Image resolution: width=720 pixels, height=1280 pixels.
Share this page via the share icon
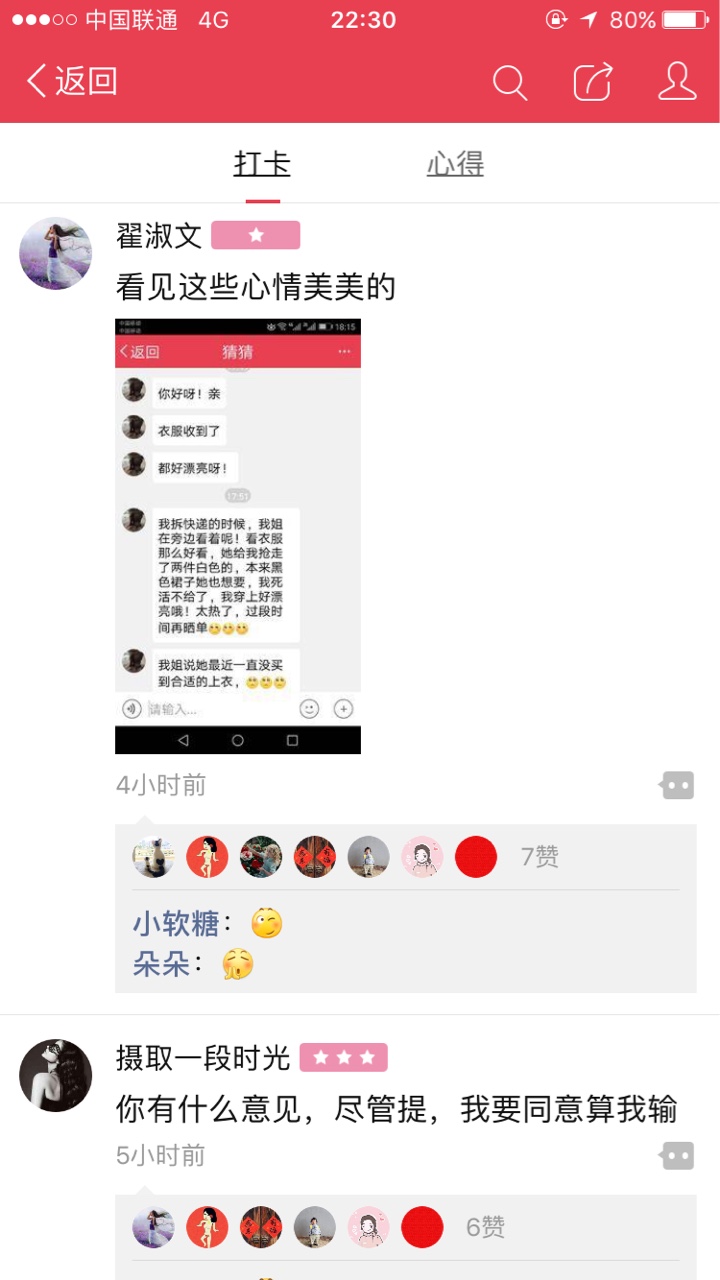coord(593,81)
